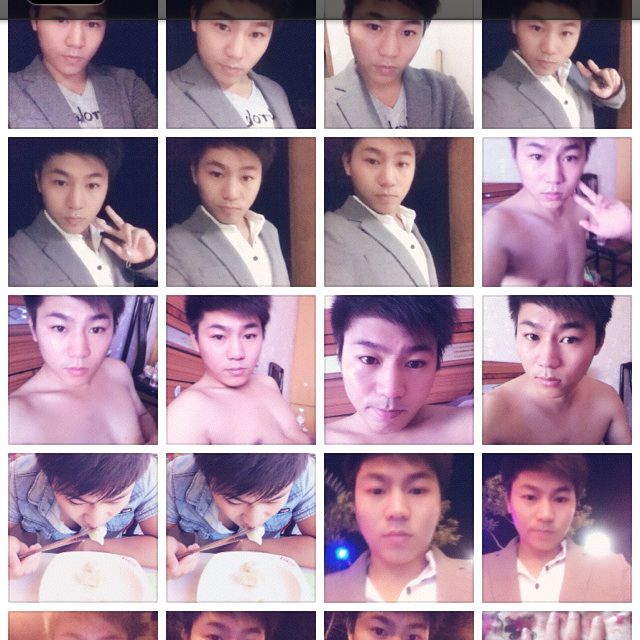Open the partially visible hand on floral fabric photo

(x=557, y=626)
